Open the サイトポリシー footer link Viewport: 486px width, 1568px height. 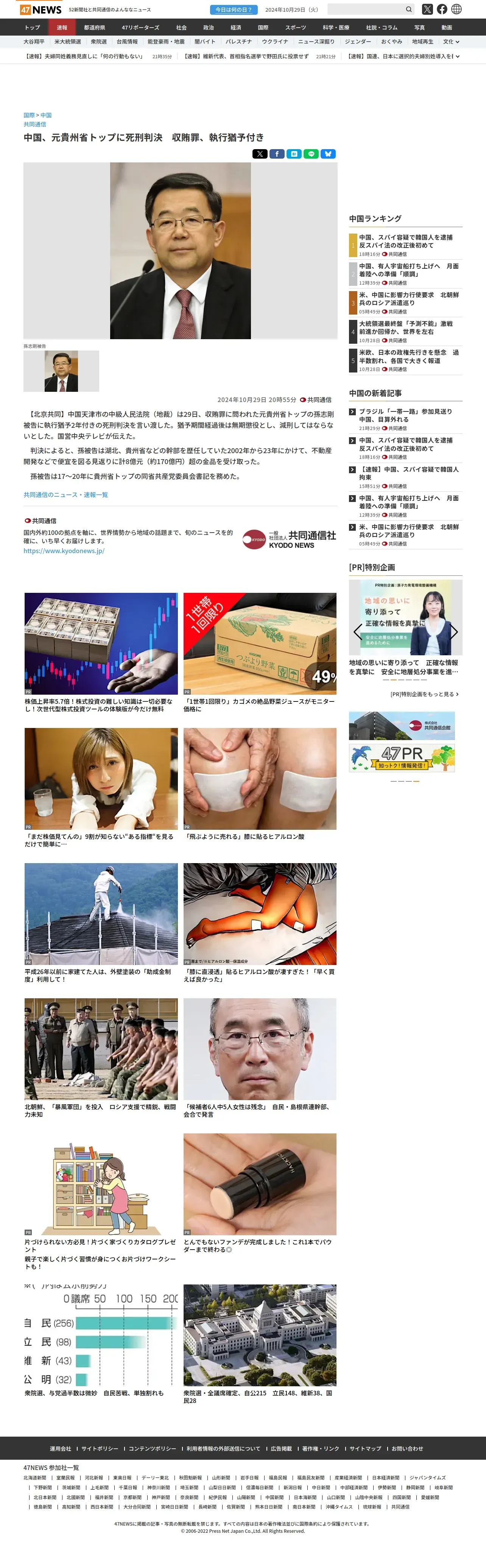[x=100, y=1449]
